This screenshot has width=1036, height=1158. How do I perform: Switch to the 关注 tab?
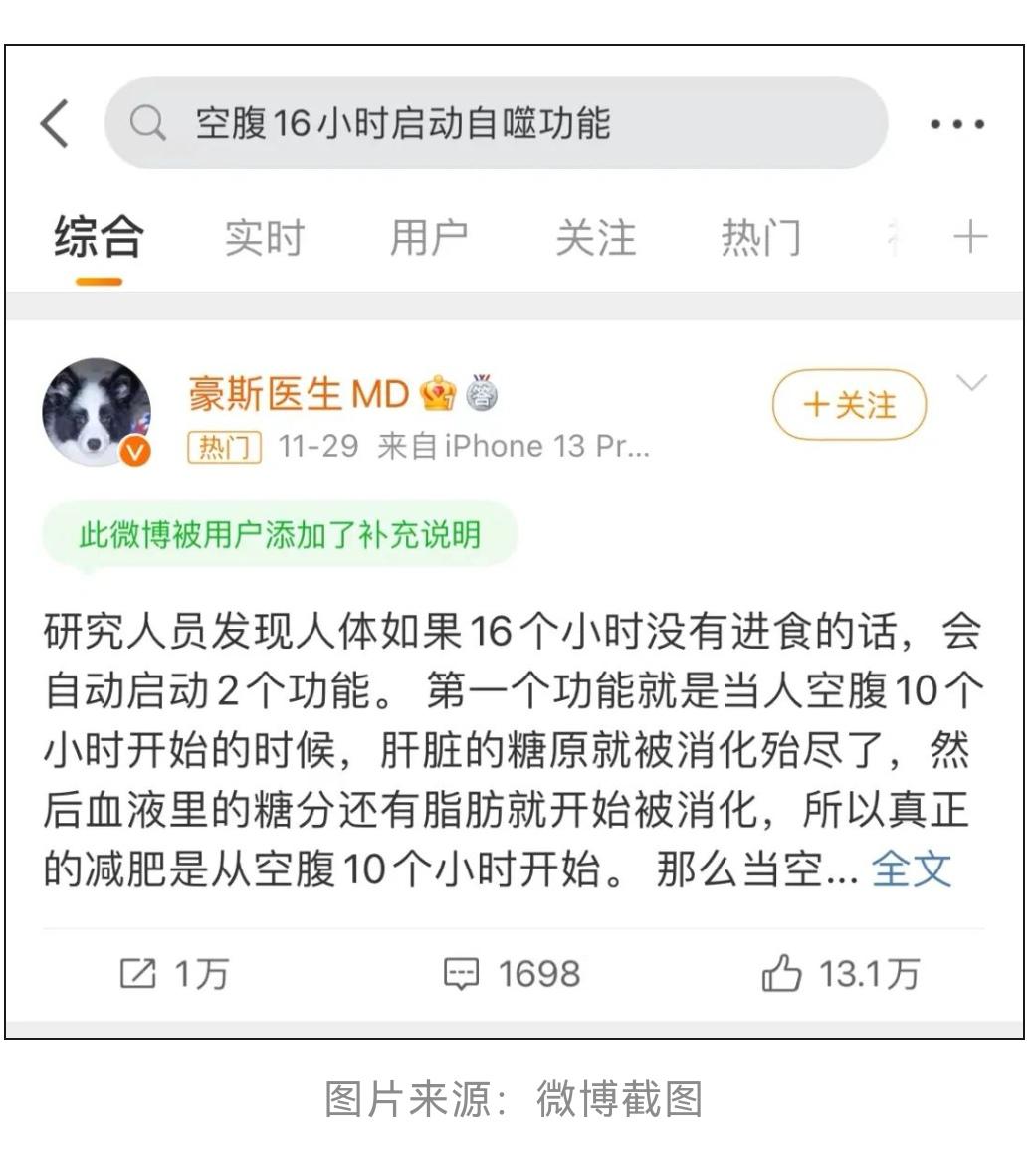click(x=595, y=239)
